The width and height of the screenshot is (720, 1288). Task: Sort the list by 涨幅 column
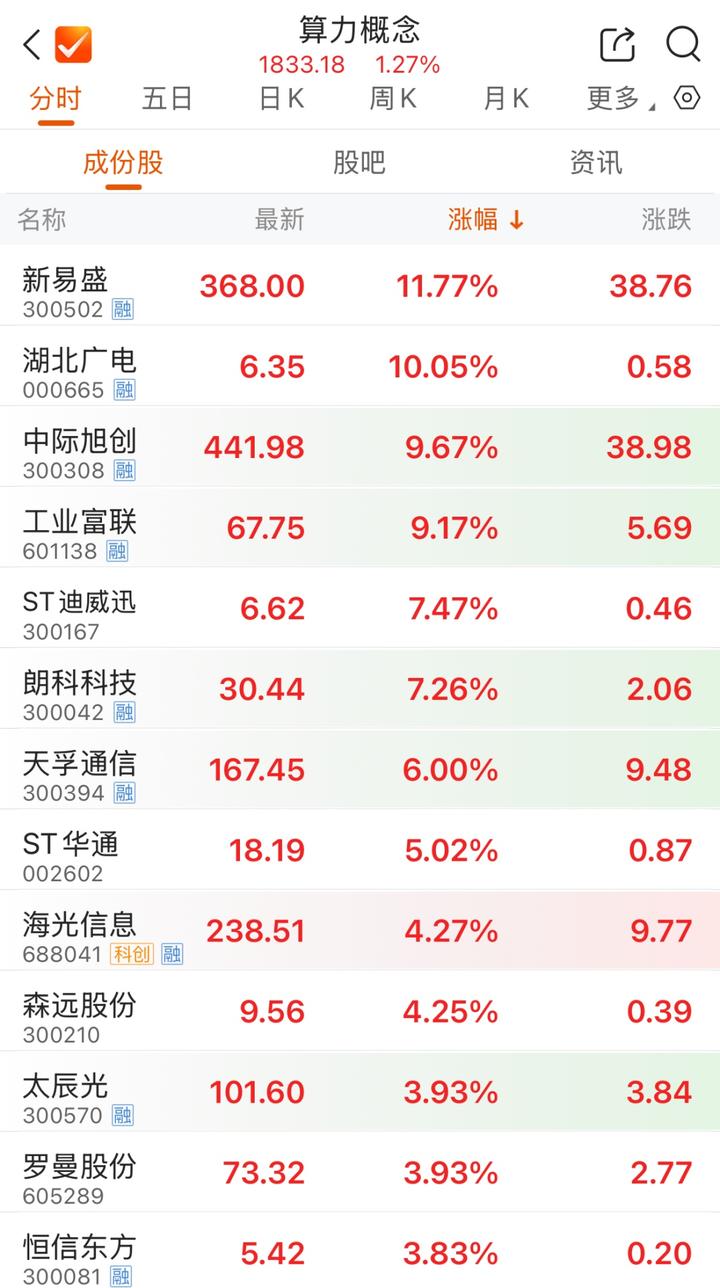[486, 220]
